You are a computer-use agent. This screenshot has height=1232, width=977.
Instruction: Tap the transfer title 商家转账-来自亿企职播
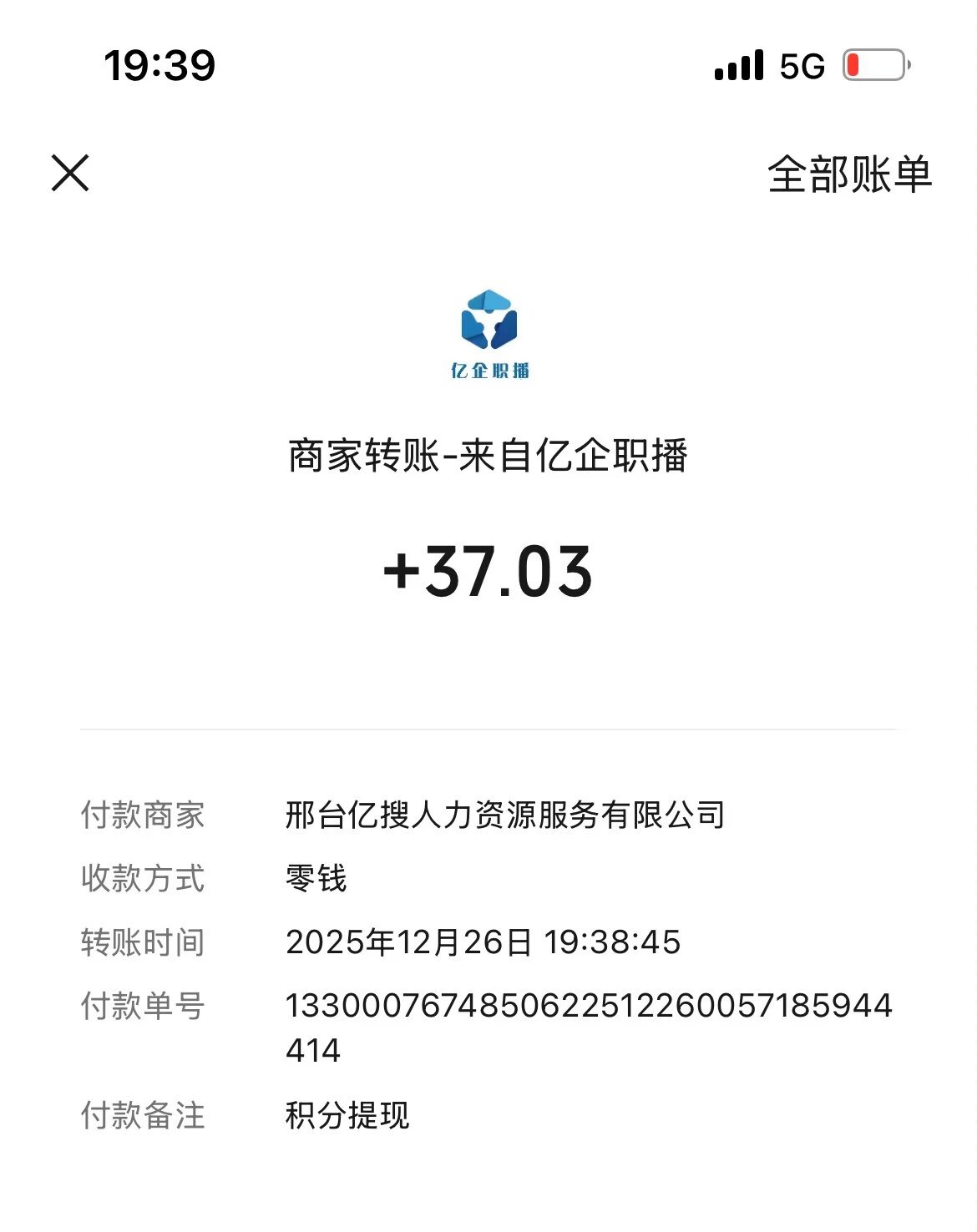click(488, 453)
